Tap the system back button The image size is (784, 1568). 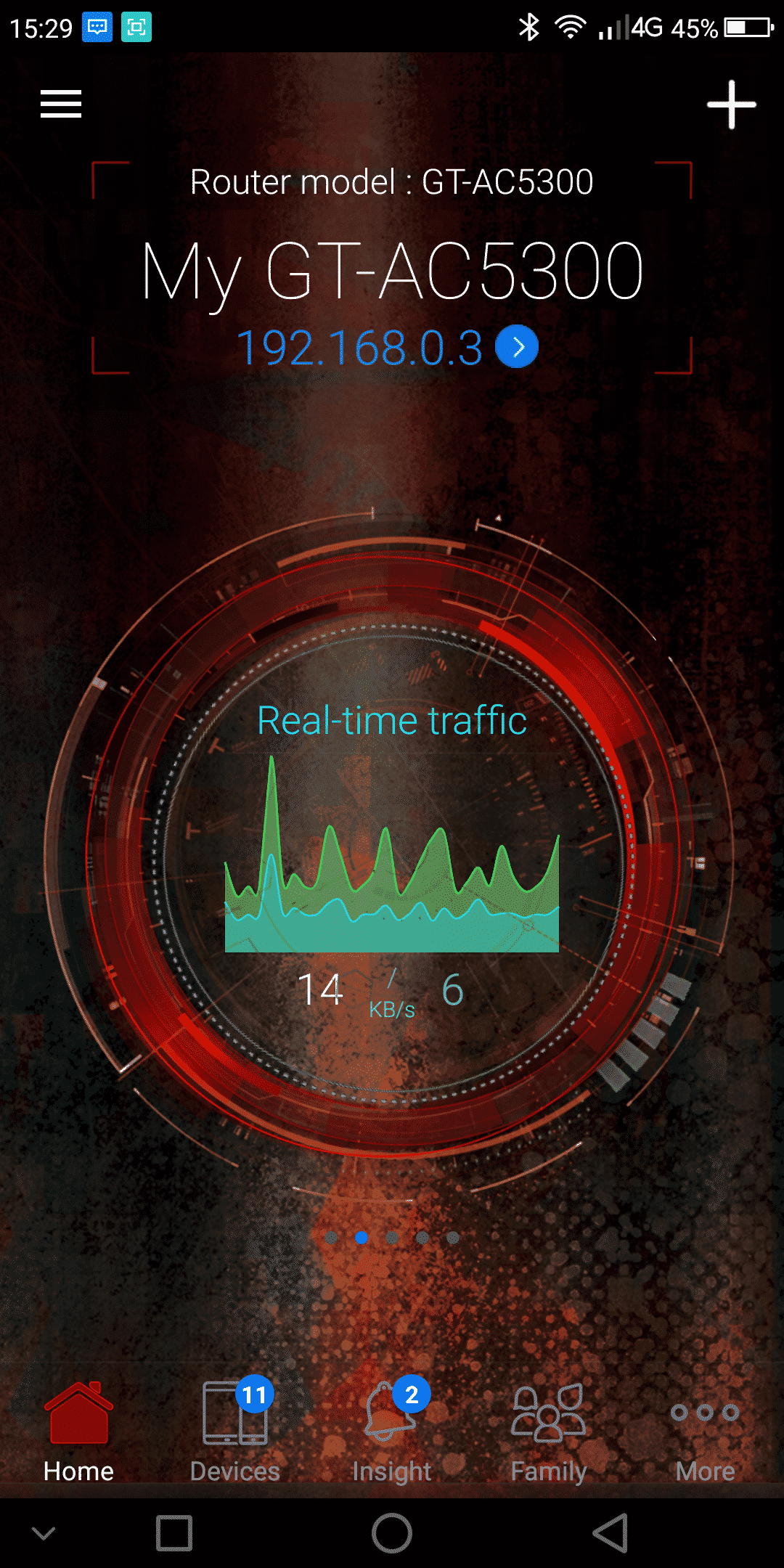(x=611, y=1533)
